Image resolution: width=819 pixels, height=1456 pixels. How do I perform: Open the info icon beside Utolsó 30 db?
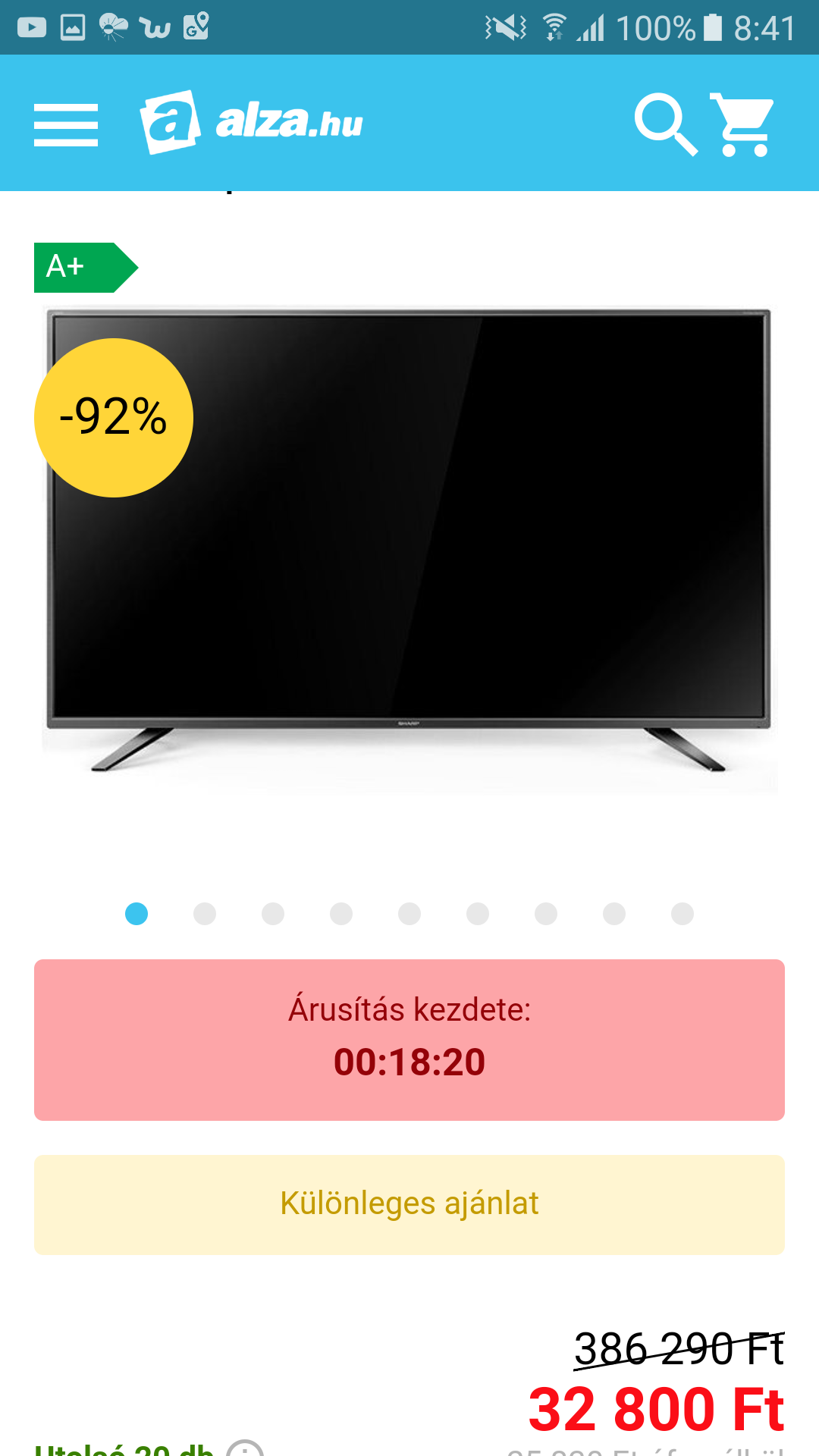[245, 1450]
